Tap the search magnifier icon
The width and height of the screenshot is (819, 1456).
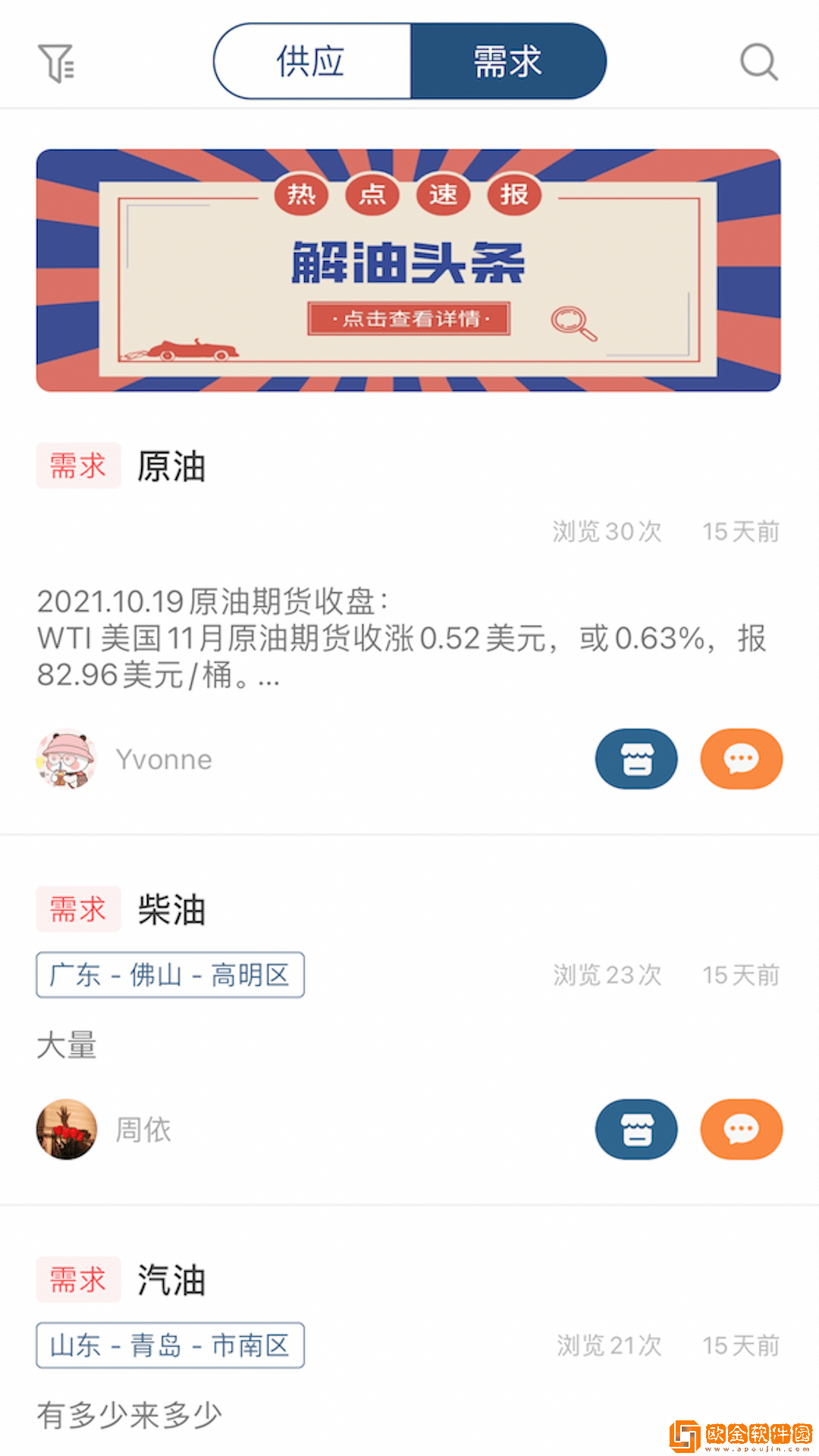point(758,64)
